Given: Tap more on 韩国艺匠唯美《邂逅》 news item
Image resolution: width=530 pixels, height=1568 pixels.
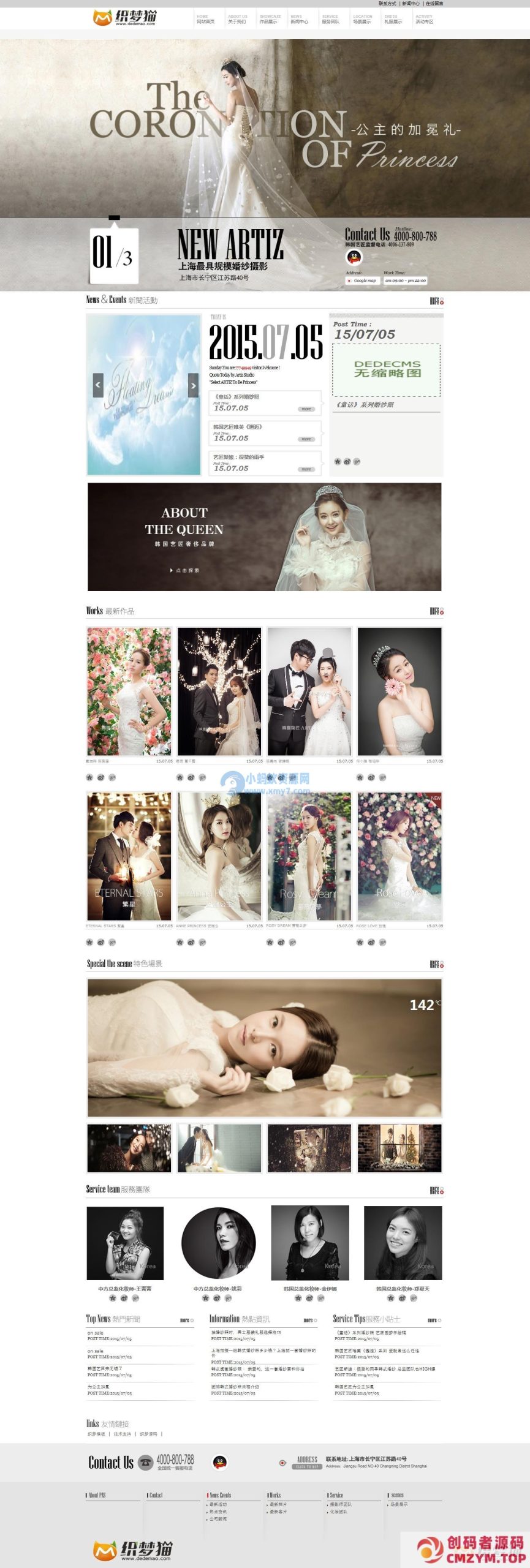Looking at the screenshot, I should (x=306, y=439).
